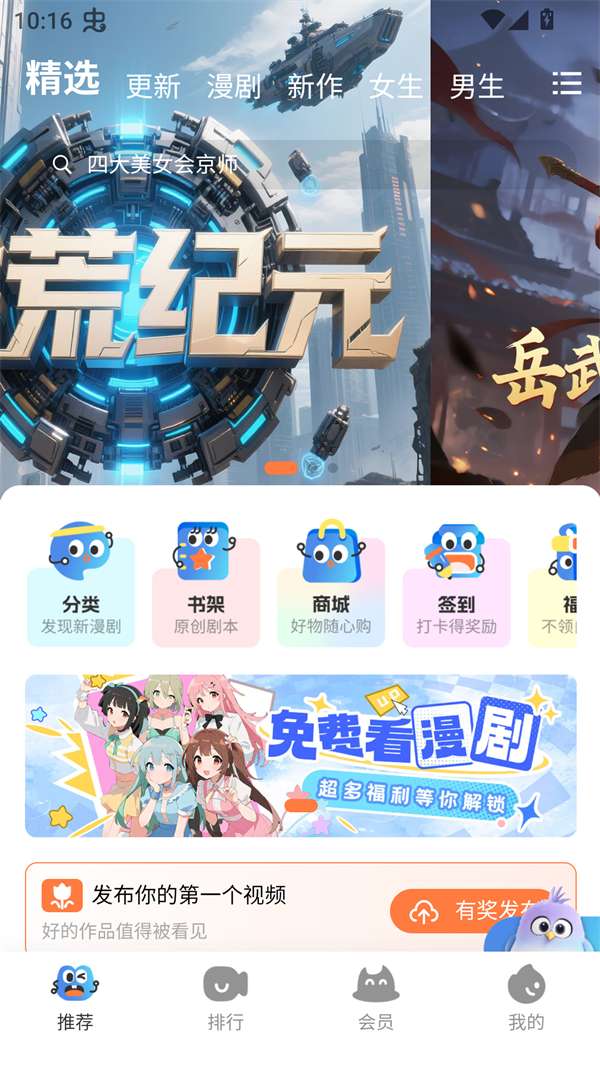
Task: Select the 女生 tab
Action: click(x=396, y=87)
